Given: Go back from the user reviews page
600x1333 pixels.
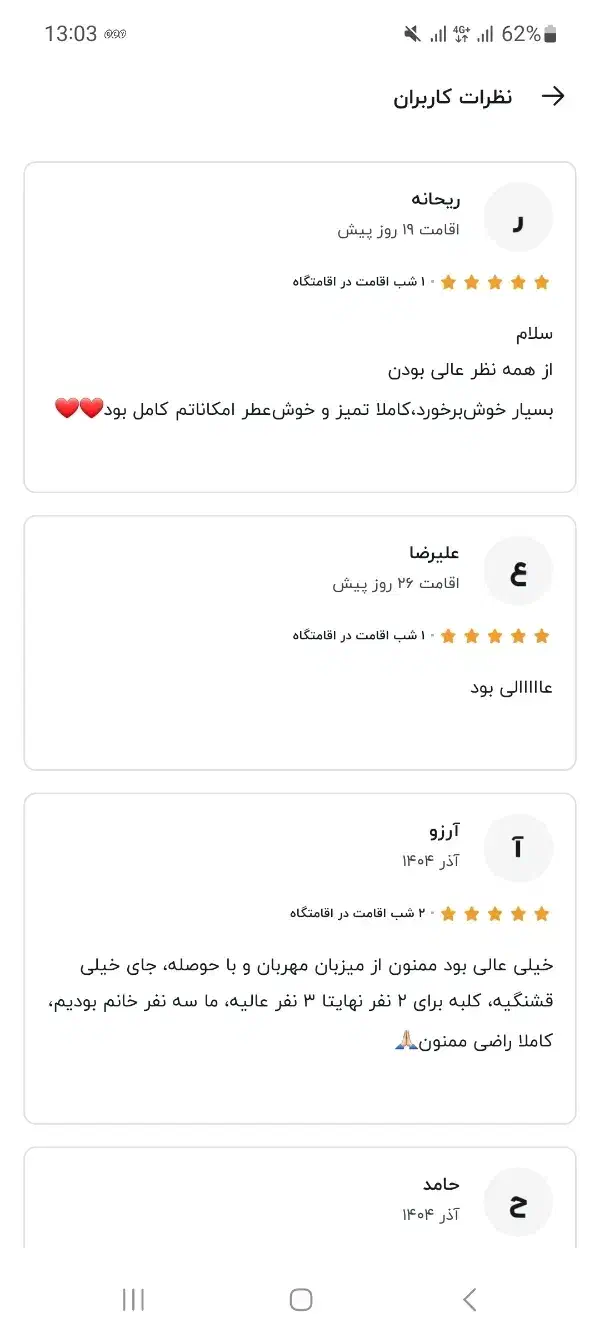Looking at the screenshot, I should (x=552, y=96).
